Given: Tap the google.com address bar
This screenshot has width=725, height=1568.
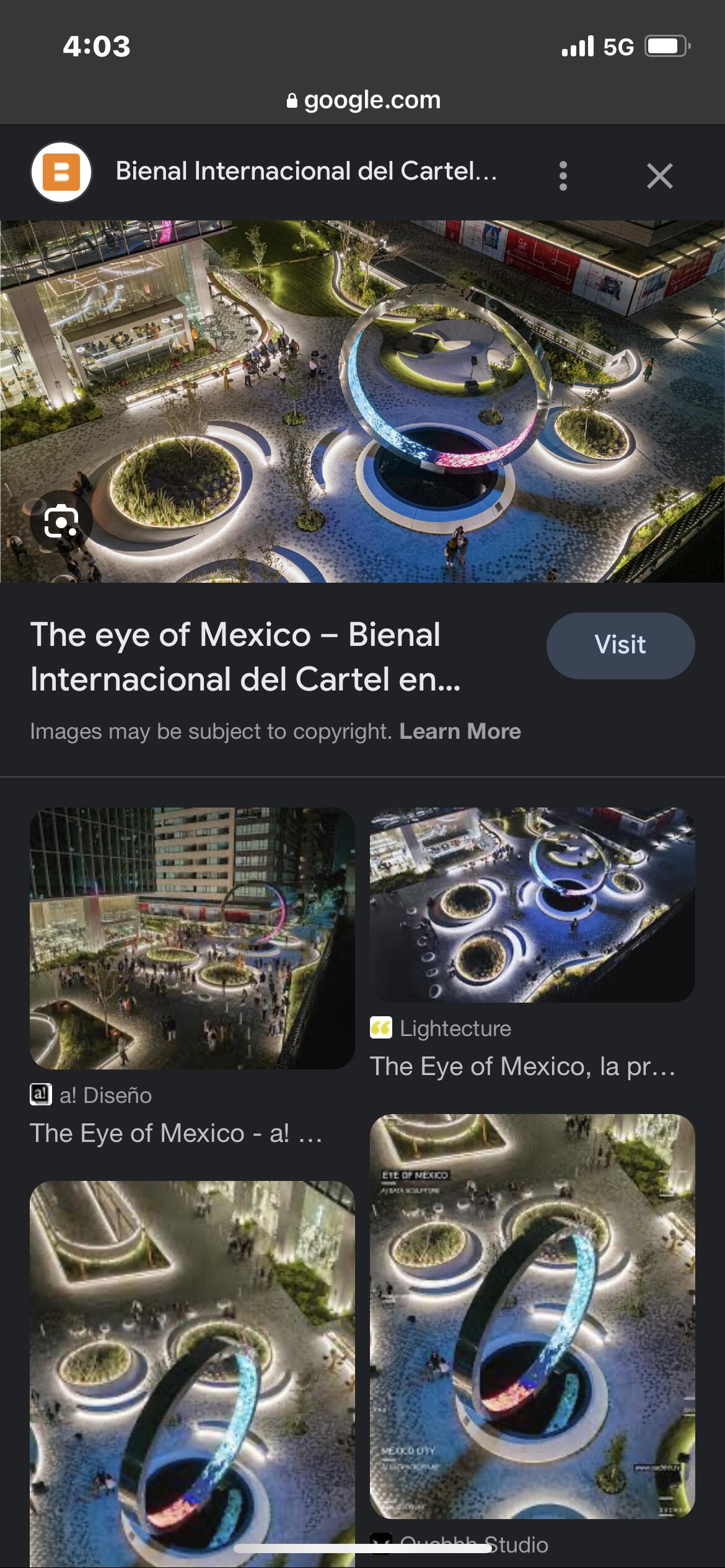Looking at the screenshot, I should [363, 100].
